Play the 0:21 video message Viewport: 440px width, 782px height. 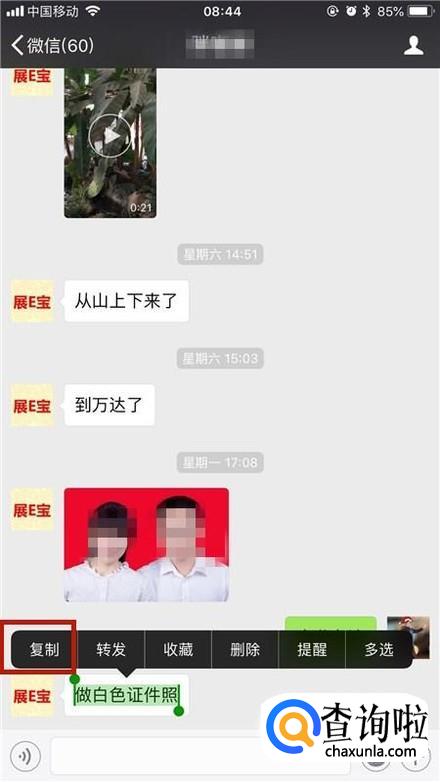point(110,143)
